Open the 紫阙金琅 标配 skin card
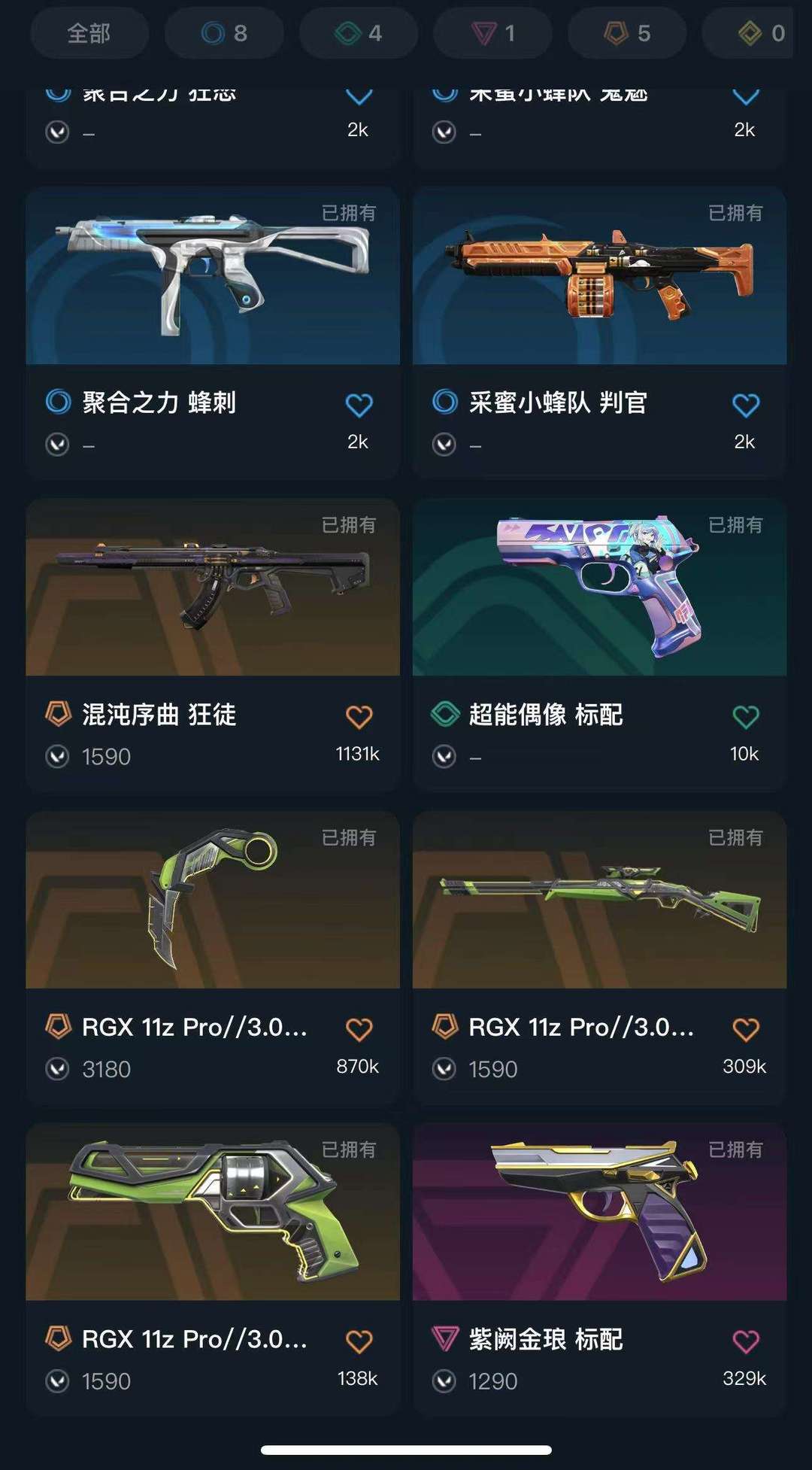The image size is (812, 1470). tap(599, 1270)
